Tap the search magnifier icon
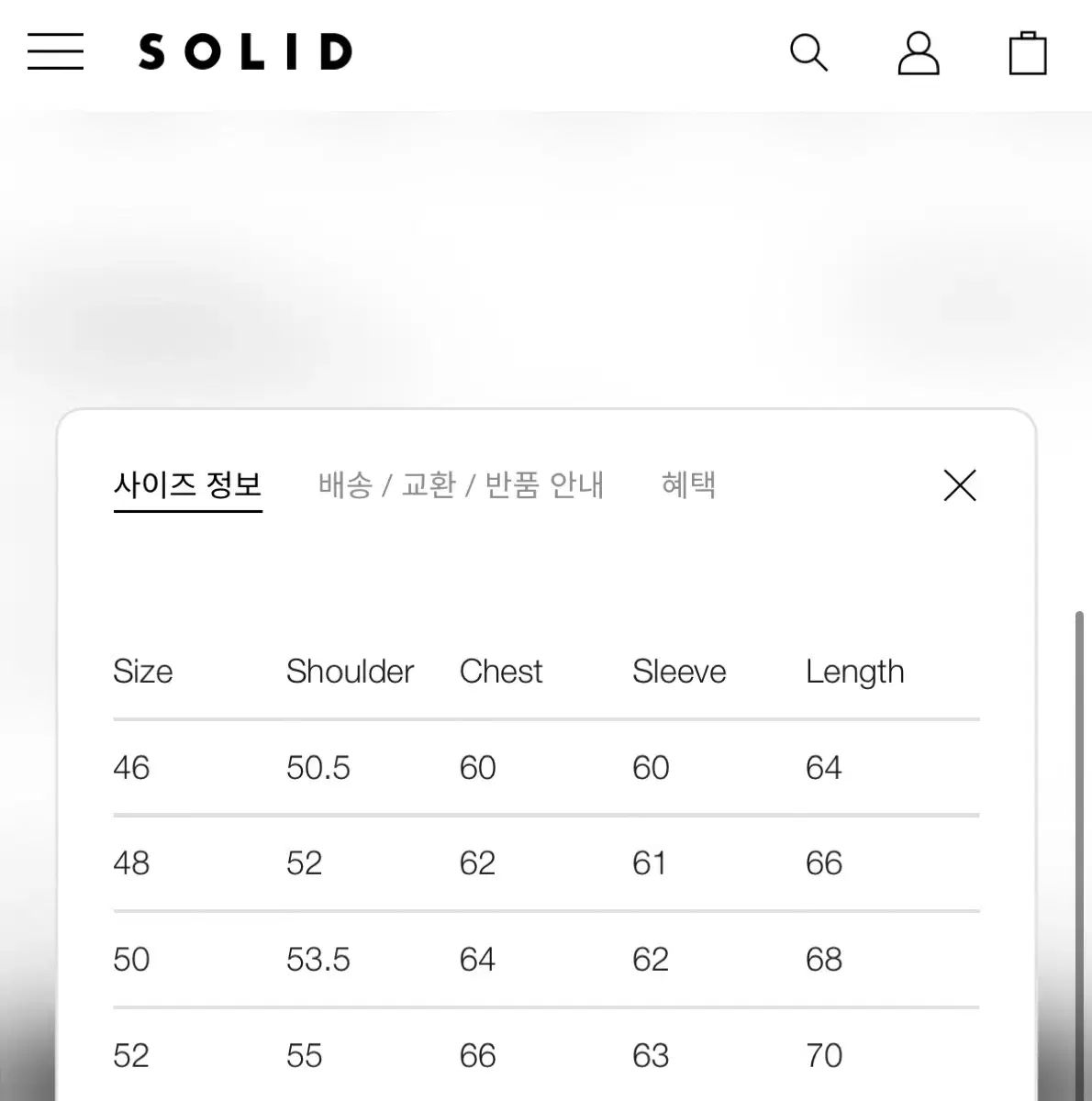The height and width of the screenshot is (1101, 1092). (x=808, y=52)
